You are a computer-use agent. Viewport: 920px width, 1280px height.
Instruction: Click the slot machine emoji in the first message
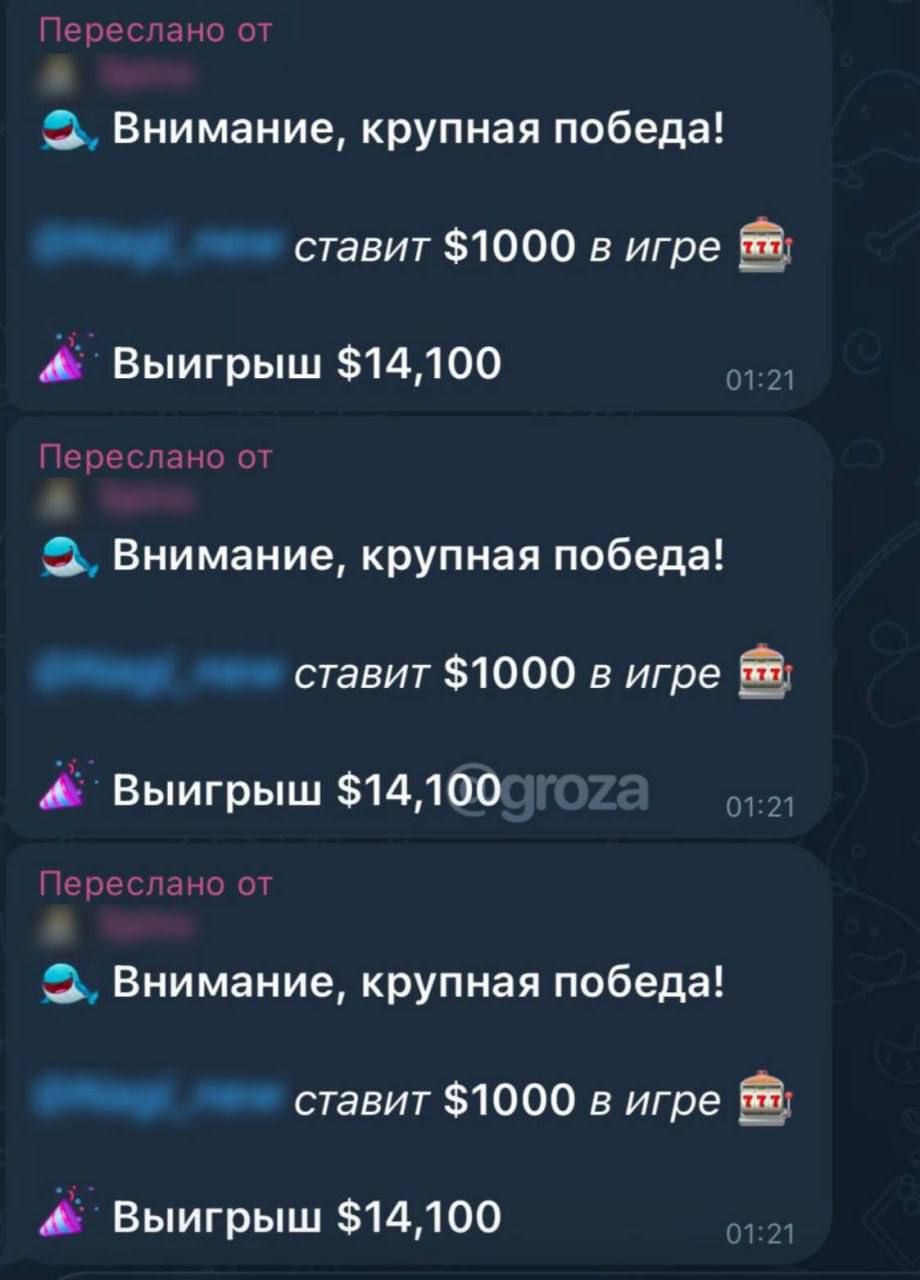tap(762, 245)
